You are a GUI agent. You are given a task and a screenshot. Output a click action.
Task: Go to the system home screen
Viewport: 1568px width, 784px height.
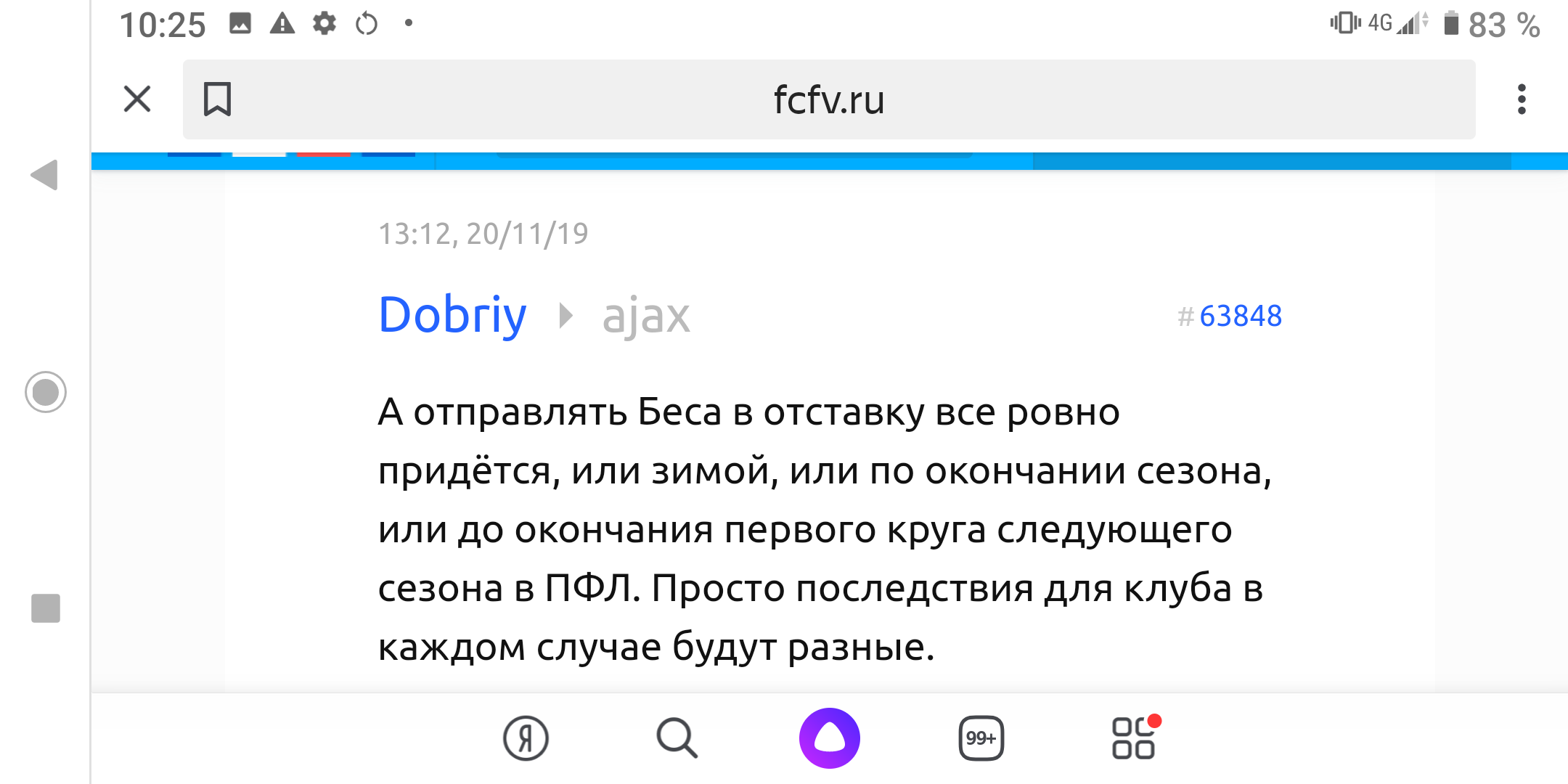click(x=46, y=392)
